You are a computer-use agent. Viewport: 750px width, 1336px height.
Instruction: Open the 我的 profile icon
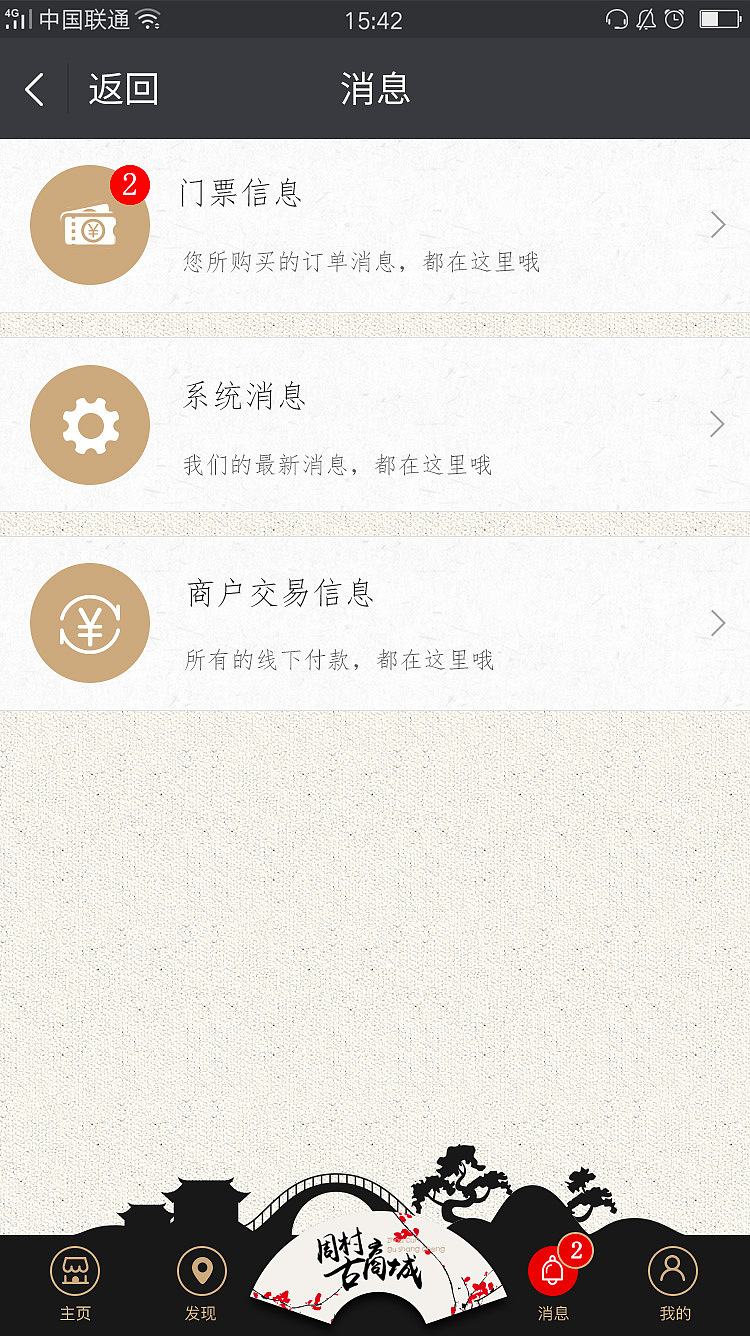click(x=673, y=1268)
